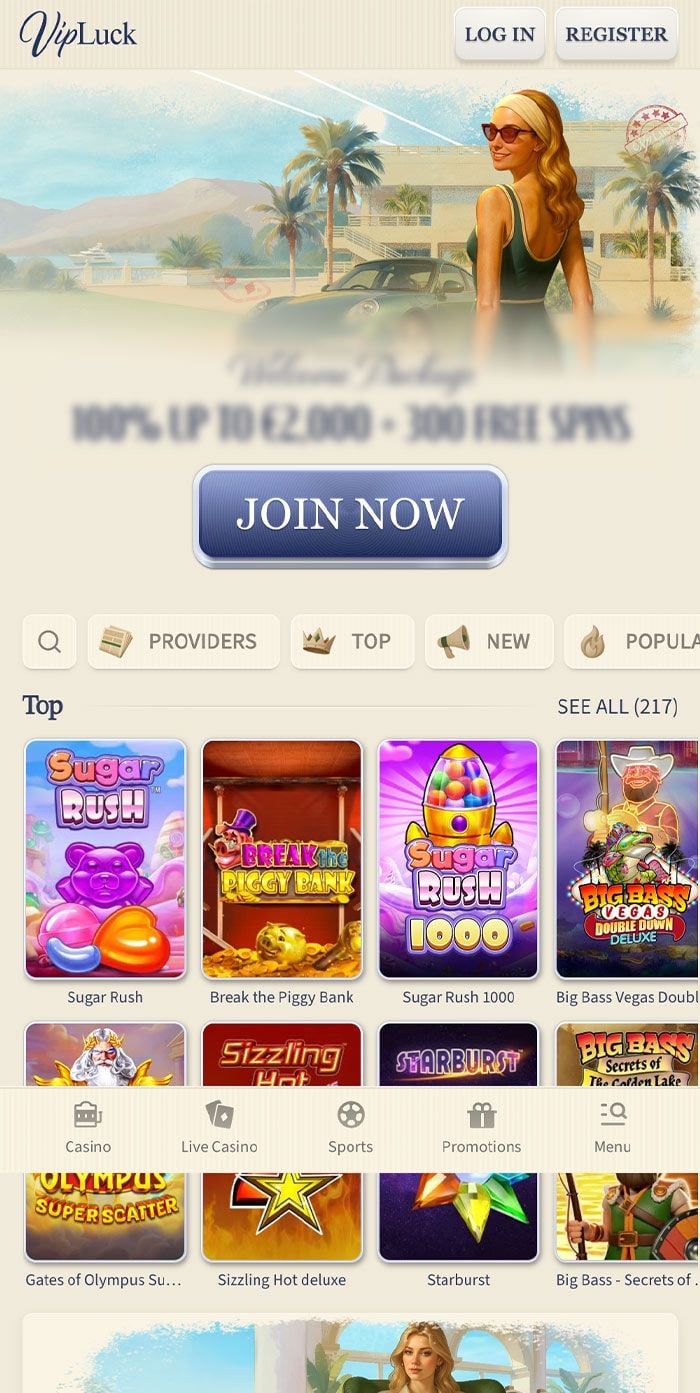Select the Top category chip
The width and height of the screenshot is (700, 1393).
(352, 641)
